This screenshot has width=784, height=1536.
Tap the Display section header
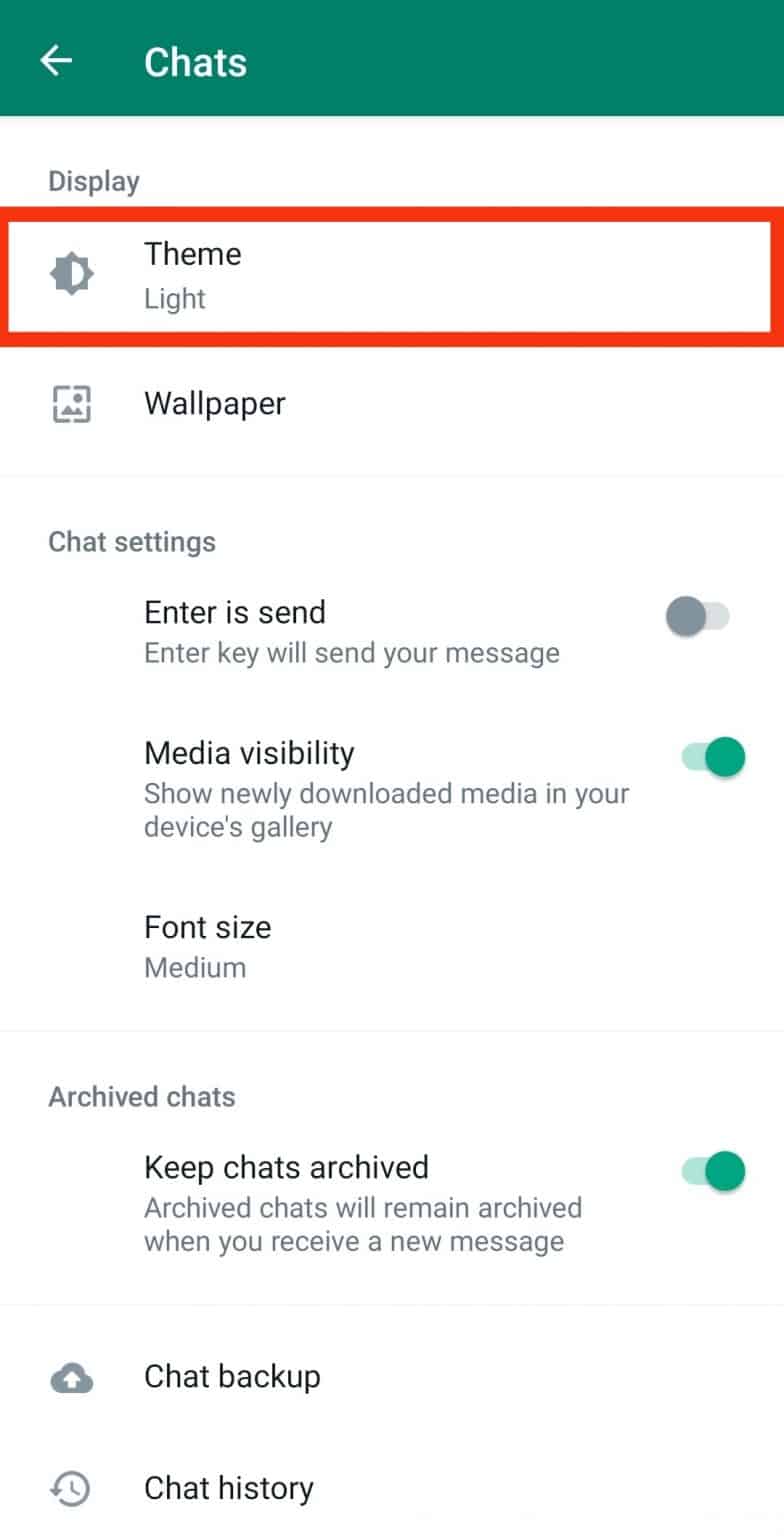coord(93,180)
